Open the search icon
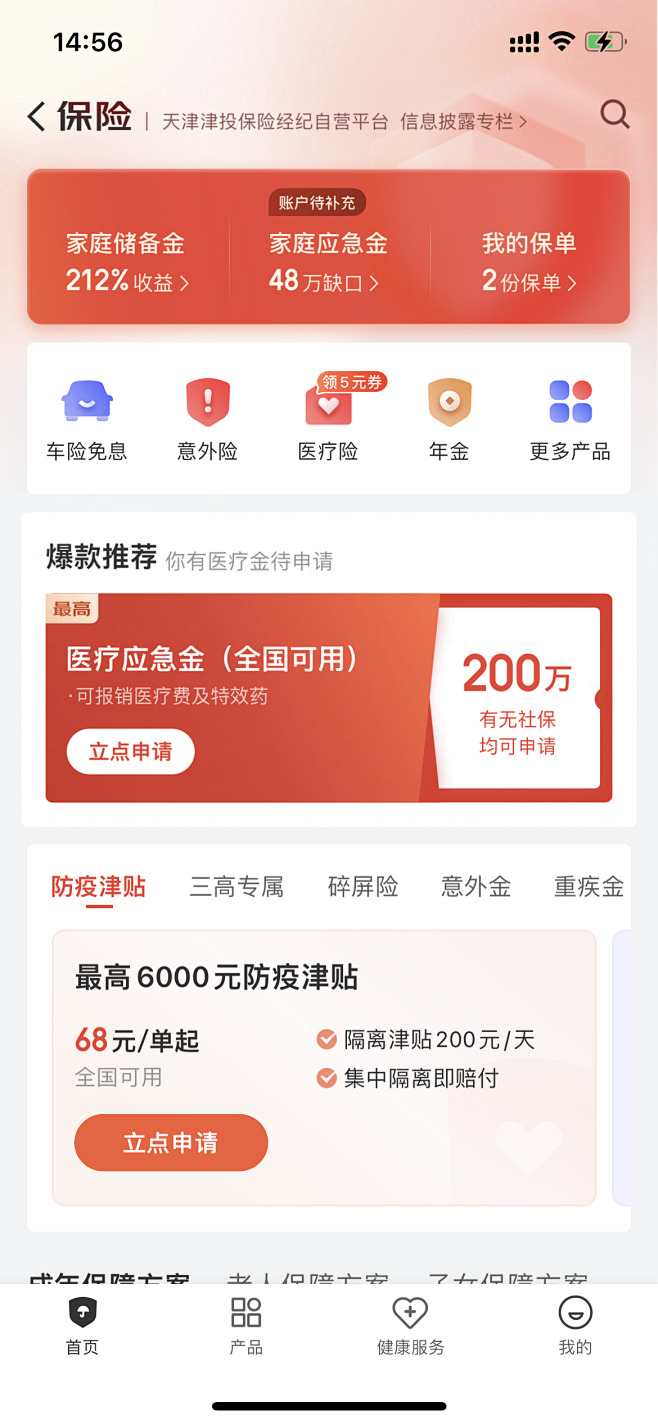The height and width of the screenshot is (1424, 658). [x=614, y=115]
